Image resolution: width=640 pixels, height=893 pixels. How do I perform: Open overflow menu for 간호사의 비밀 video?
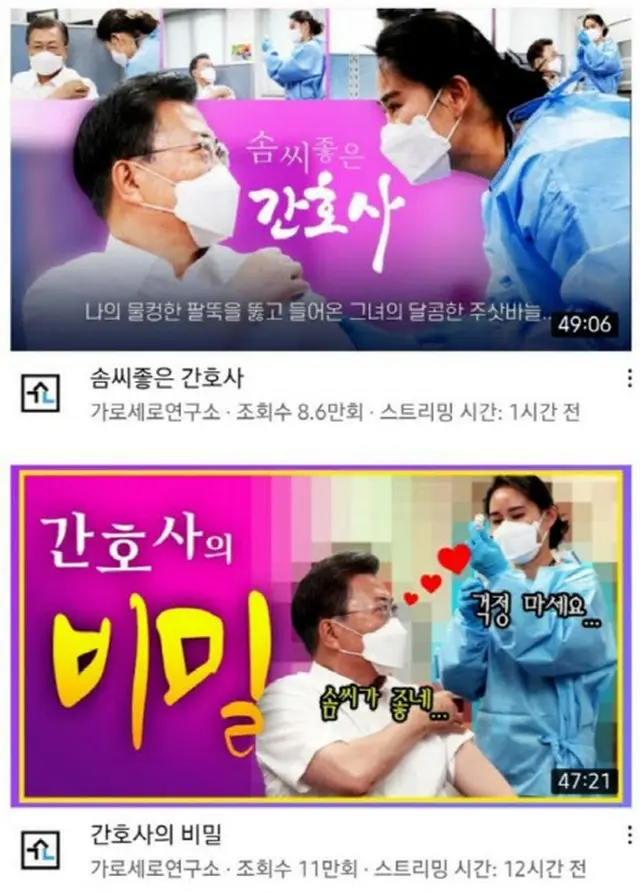point(628,833)
